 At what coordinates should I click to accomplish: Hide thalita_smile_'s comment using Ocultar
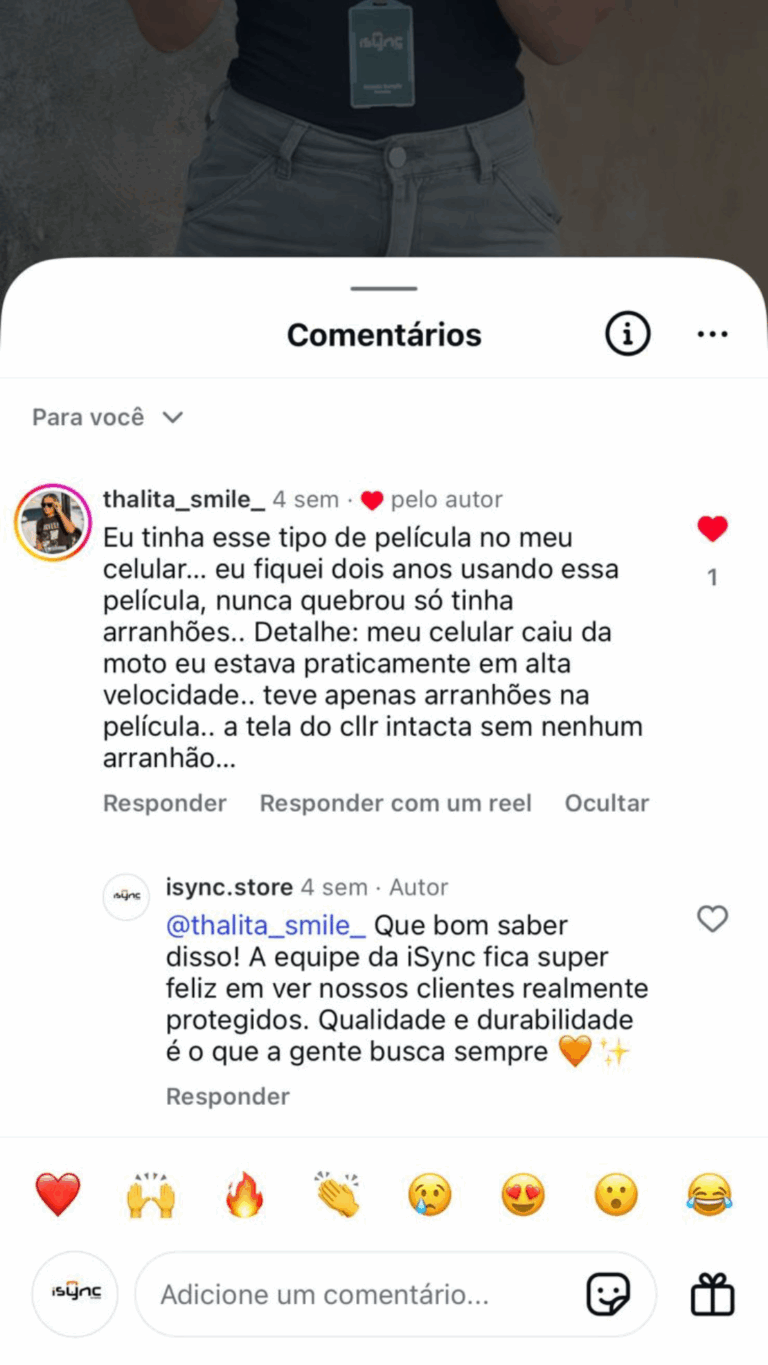pyautogui.click(x=607, y=802)
